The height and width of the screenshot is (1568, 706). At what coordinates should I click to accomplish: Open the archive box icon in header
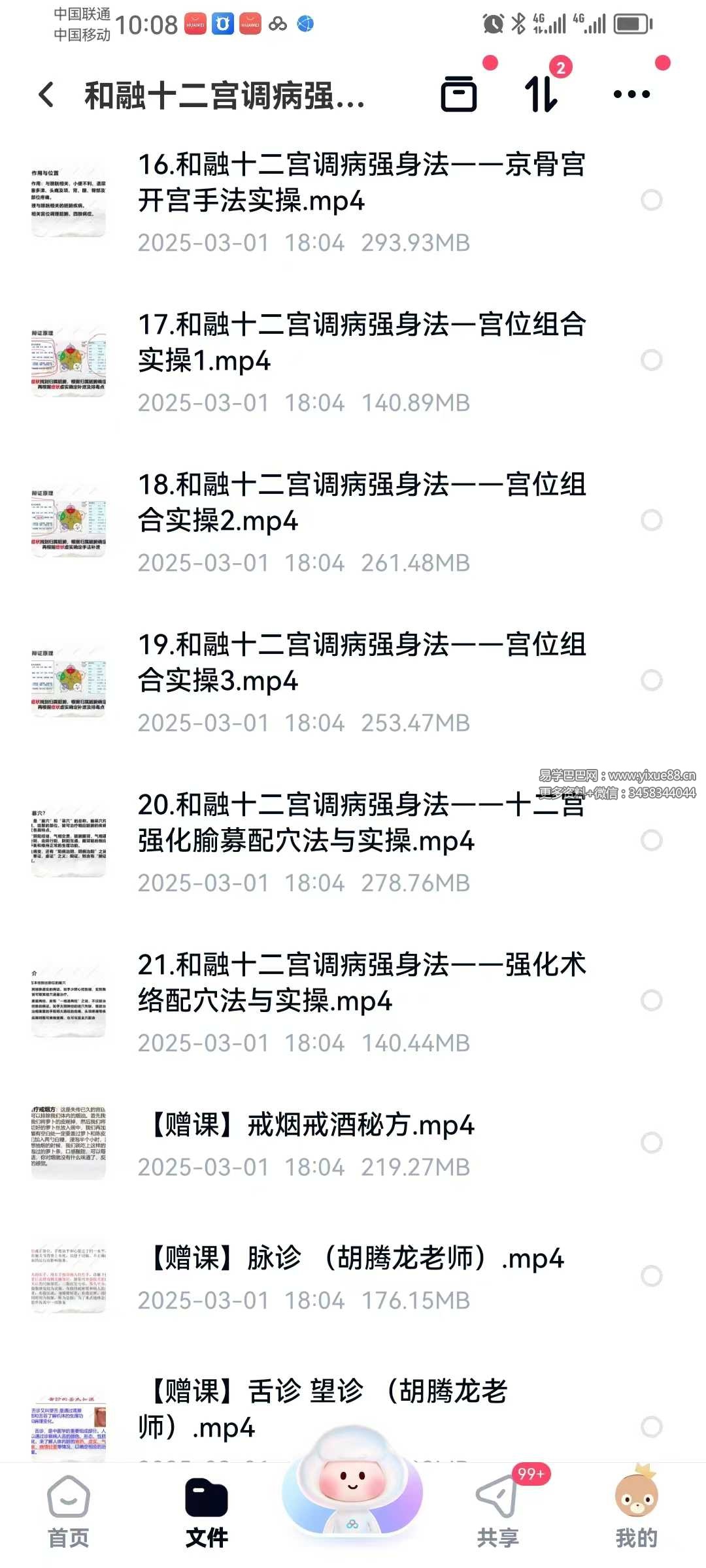(x=458, y=94)
